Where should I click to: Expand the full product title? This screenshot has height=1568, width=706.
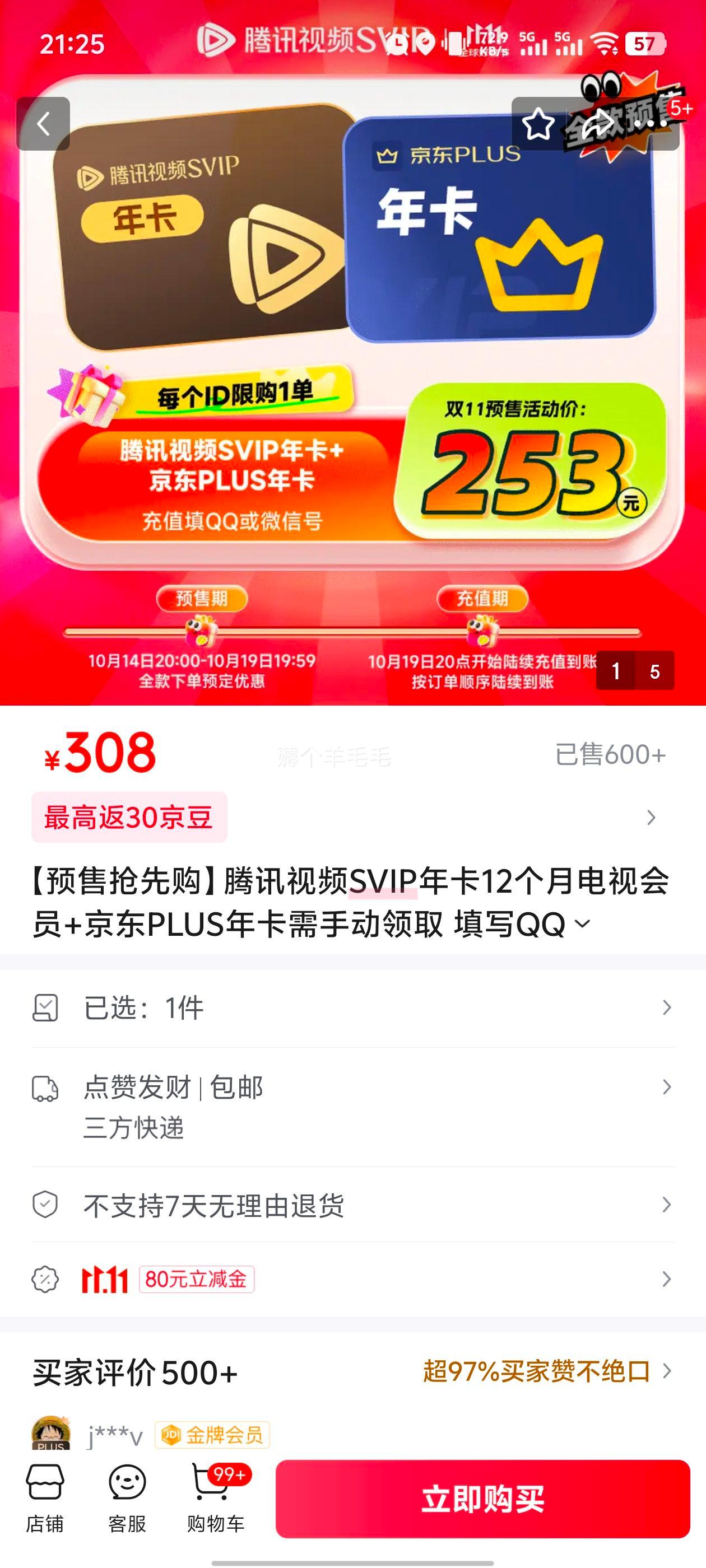pyautogui.click(x=582, y=924)
